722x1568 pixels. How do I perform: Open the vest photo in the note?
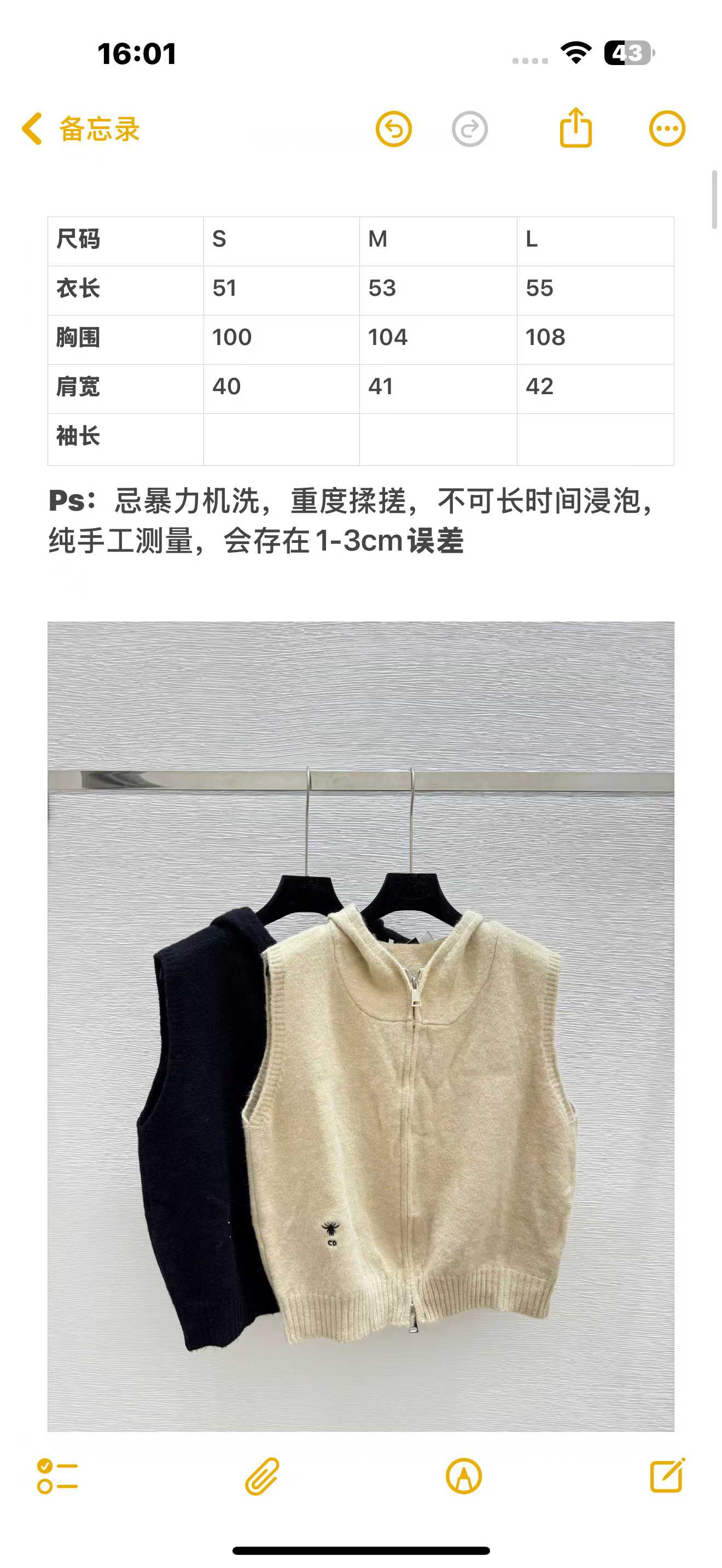point(361,1026)
